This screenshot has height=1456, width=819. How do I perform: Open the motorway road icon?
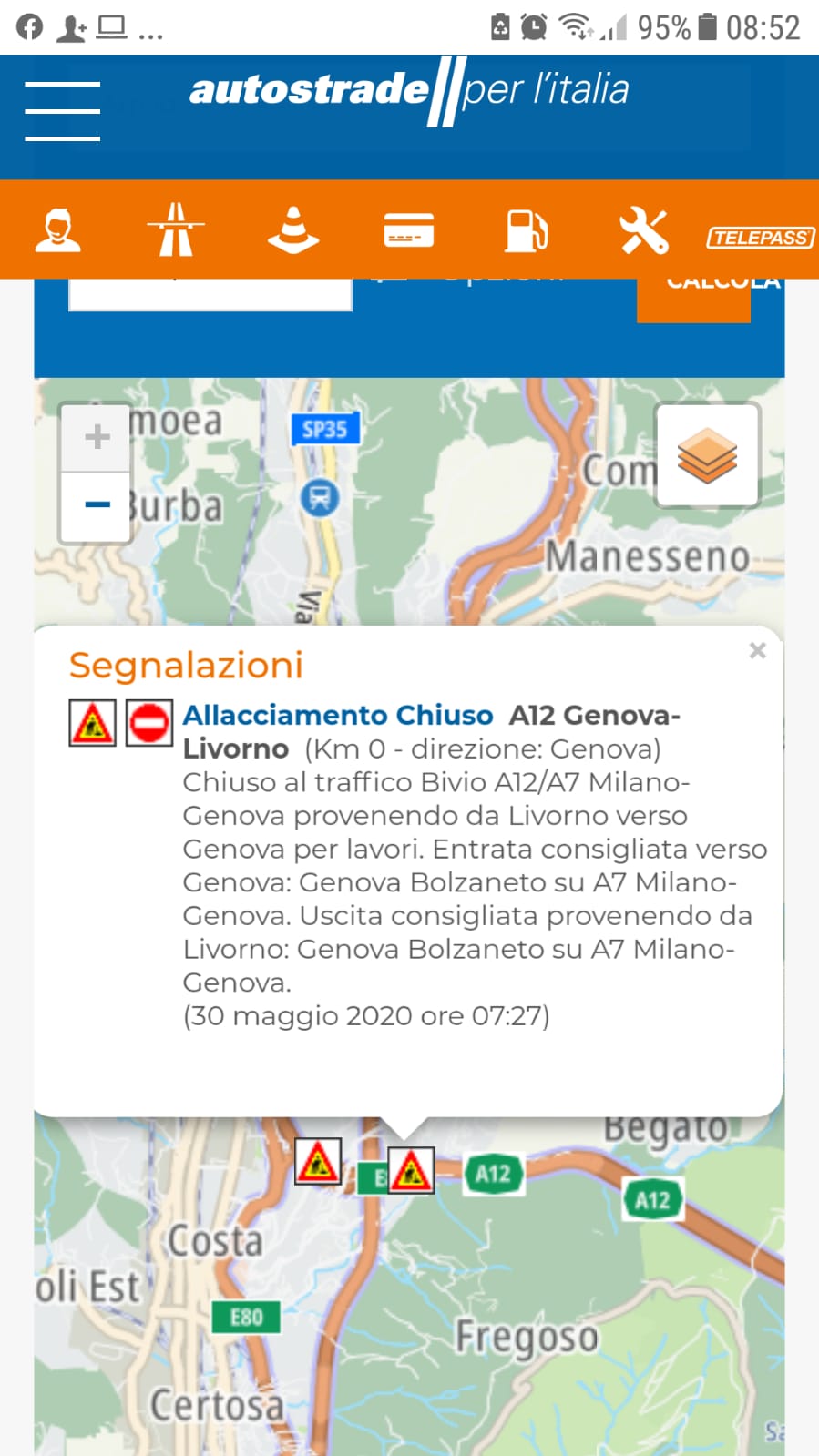point(175,229)
